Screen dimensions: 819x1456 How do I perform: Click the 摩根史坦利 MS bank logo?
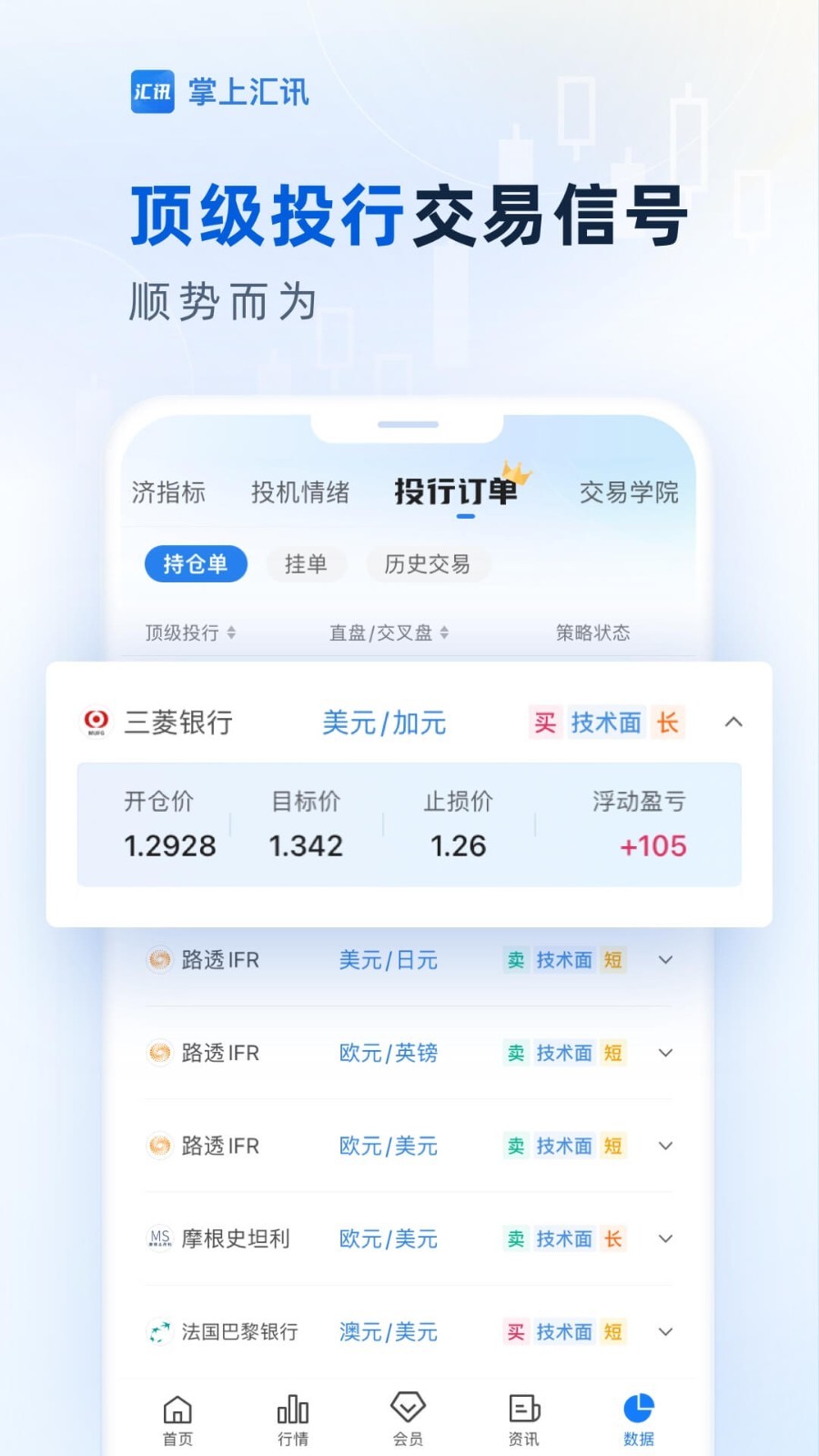[160, 1238]
